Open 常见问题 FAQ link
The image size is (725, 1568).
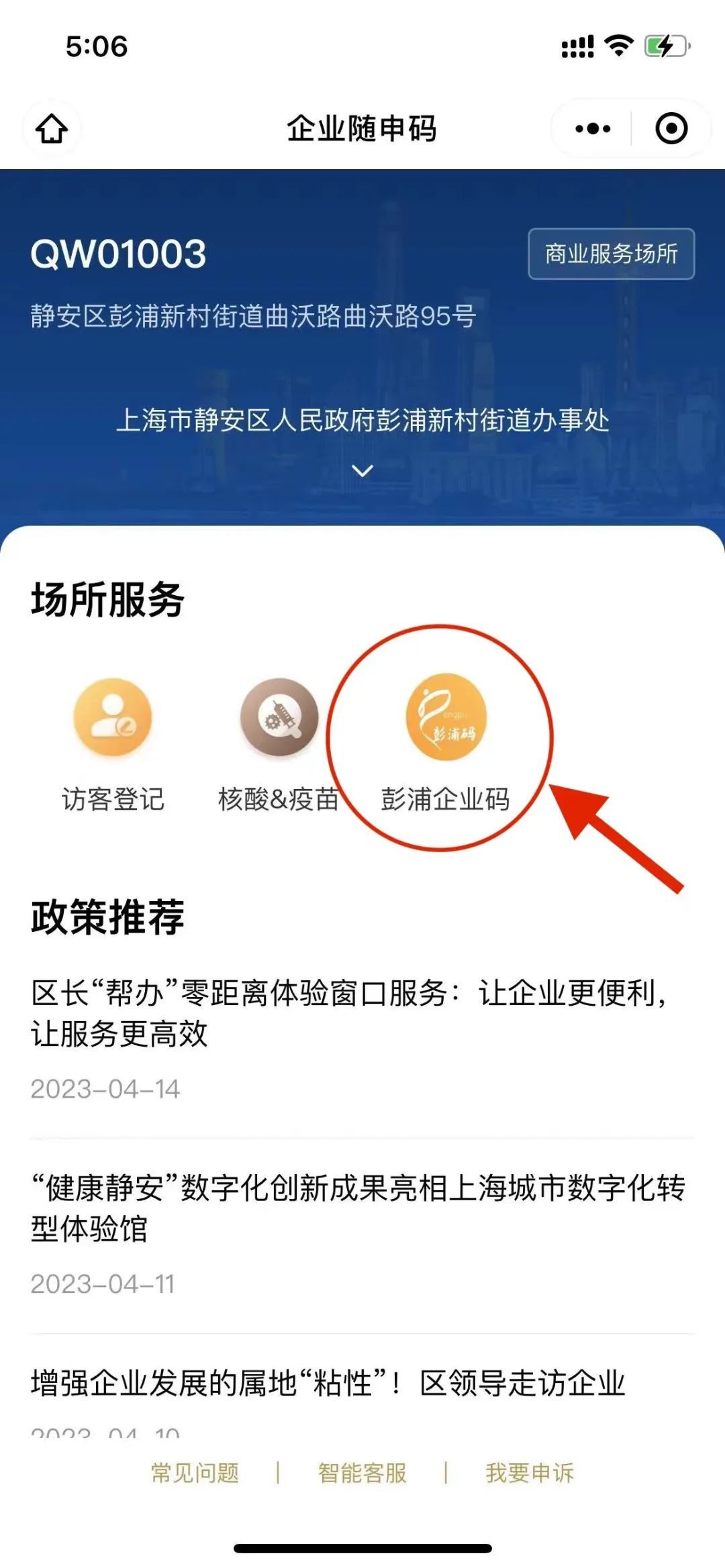(x=195, y=1473)
